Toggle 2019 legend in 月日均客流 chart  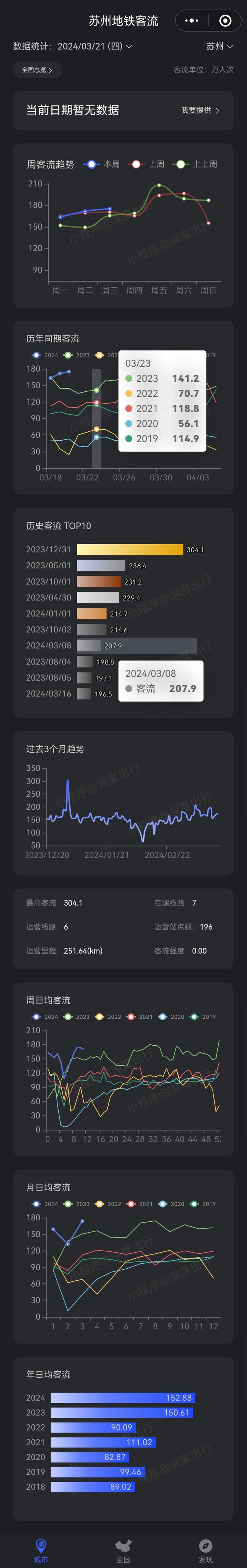tap(203, 1204)
